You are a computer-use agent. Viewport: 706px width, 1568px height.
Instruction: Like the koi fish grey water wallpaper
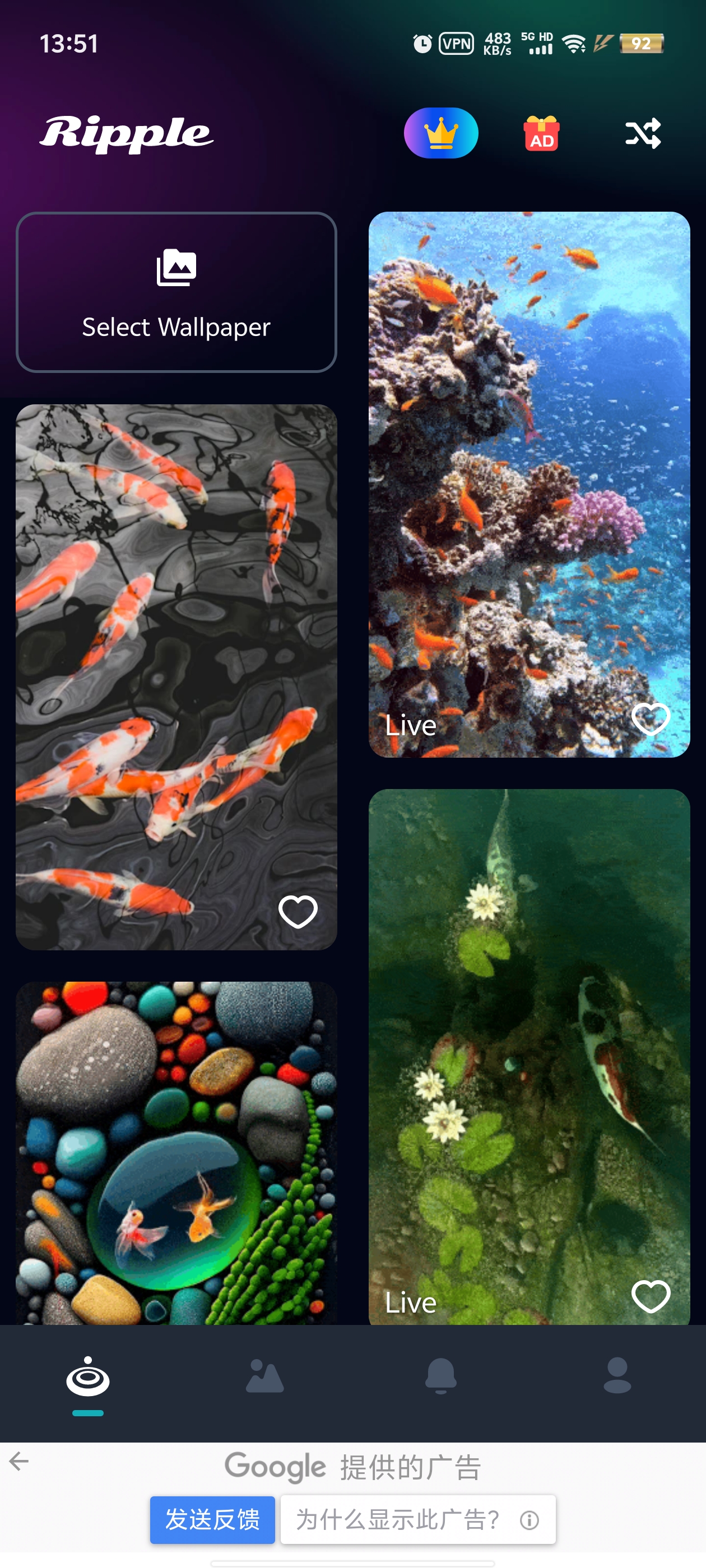click(x=298, y=911)
